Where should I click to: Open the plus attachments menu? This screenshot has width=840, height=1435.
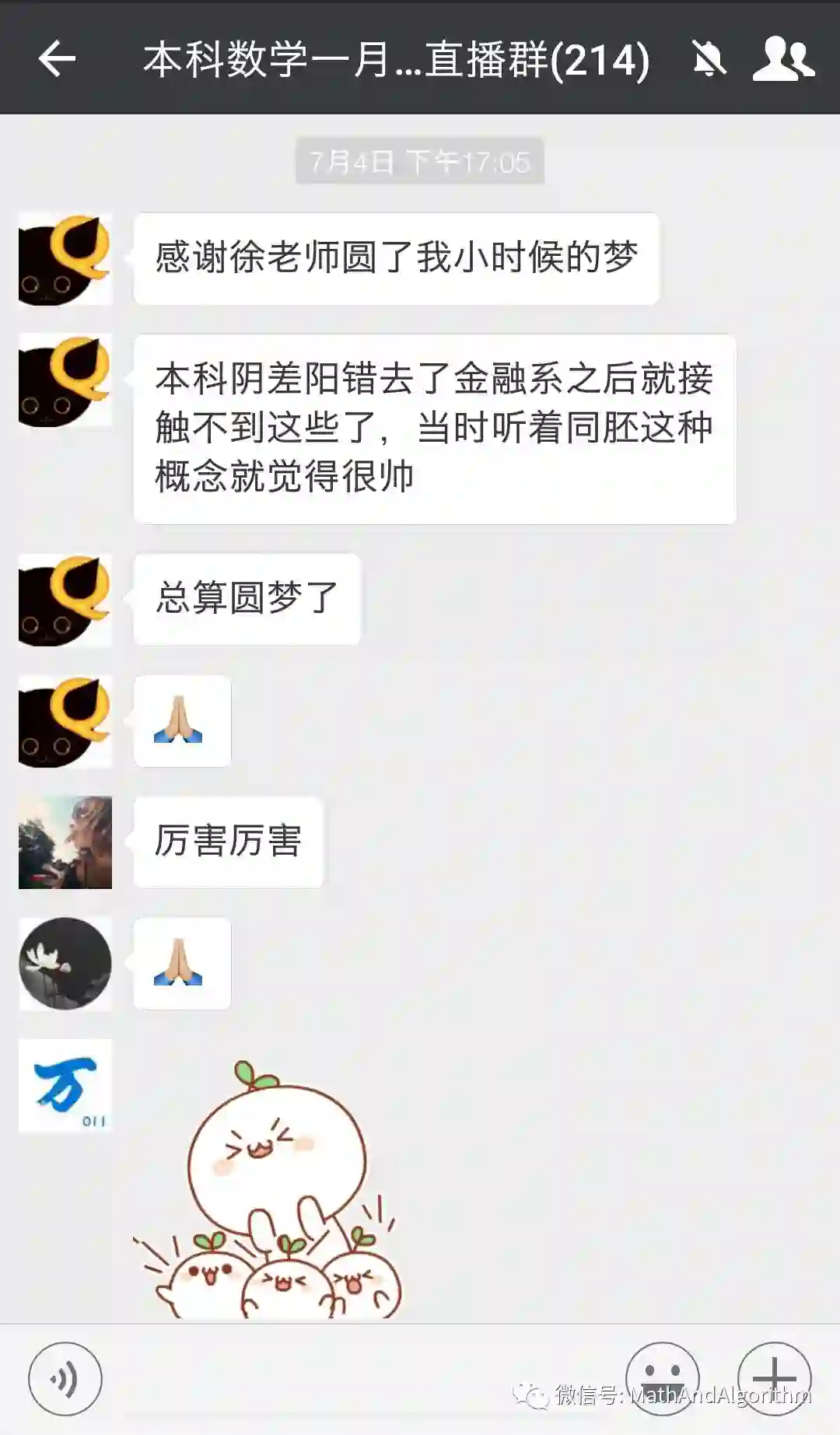(774, 1378)
